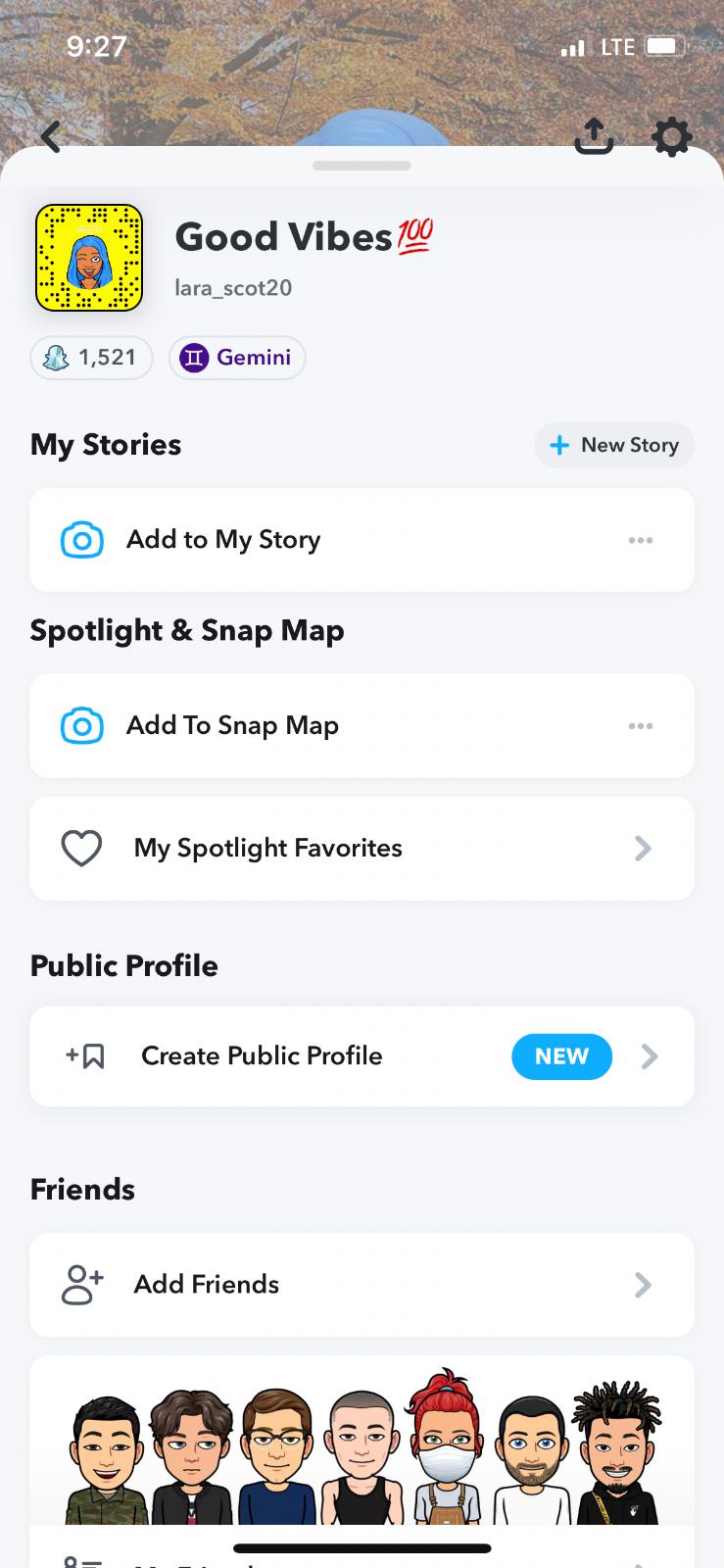724x1568 pixels.
Task: Open options for Add To Snap Map
Action: tap(641, 726)
